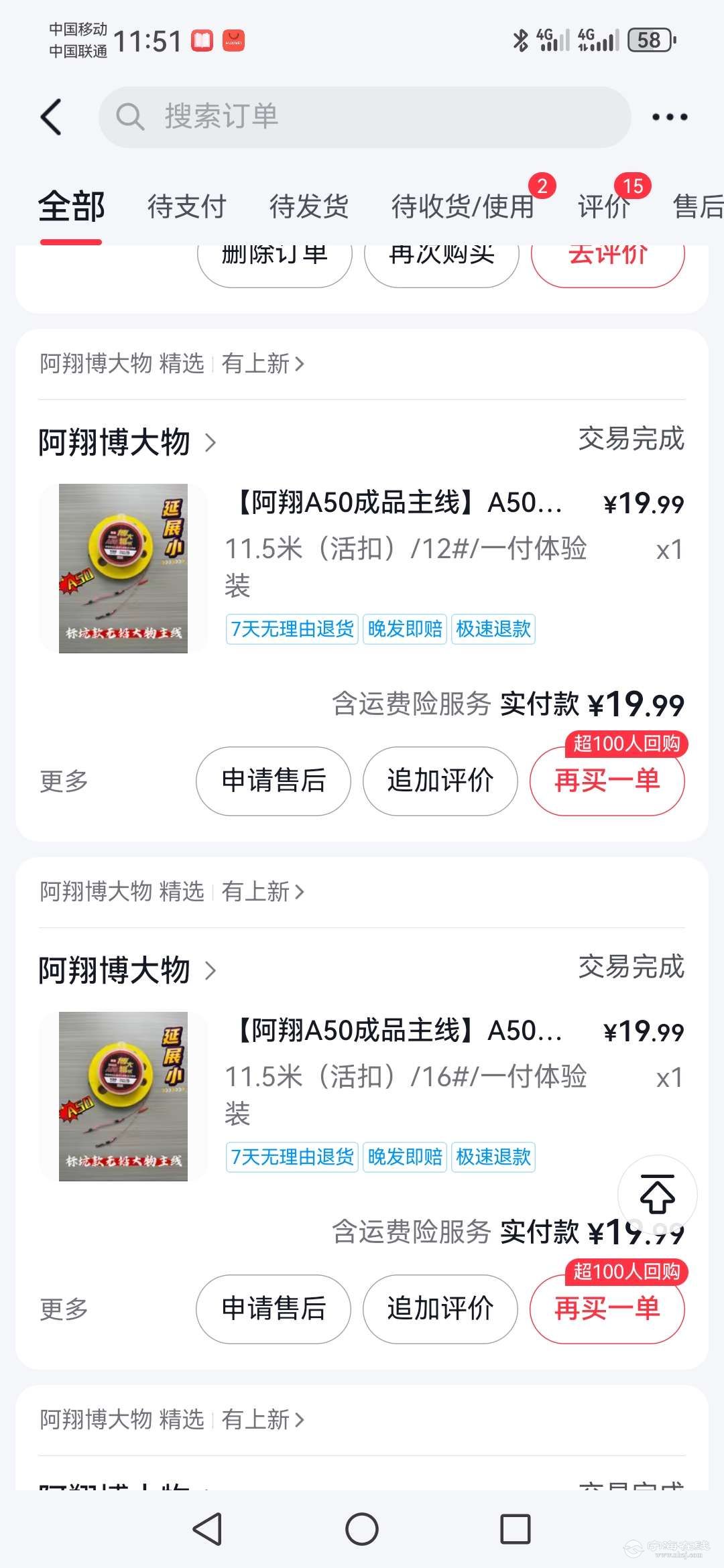Switch to the 待发货 tab
Screen dimensions: 724x1568
click(x=308, y=206)
